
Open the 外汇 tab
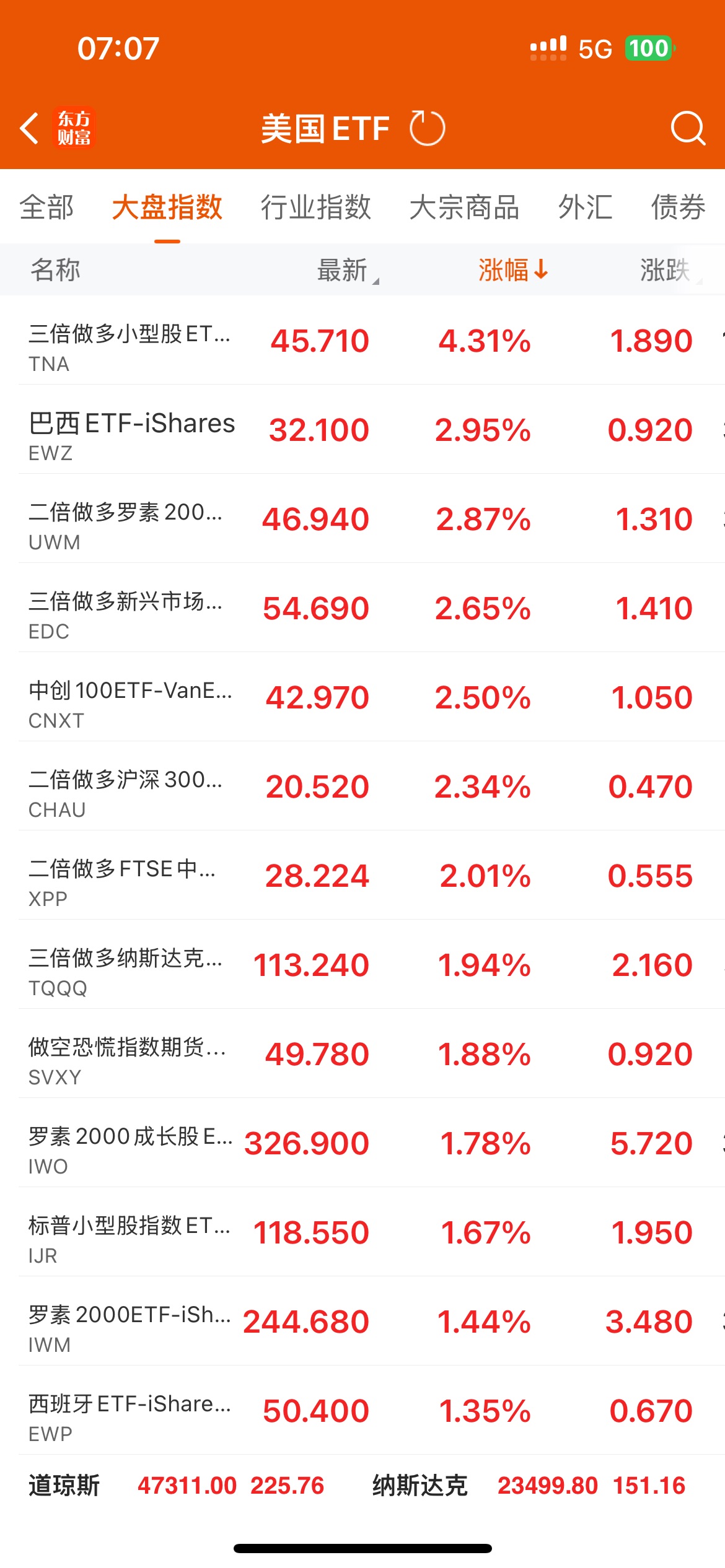click(x=585, y=207)
